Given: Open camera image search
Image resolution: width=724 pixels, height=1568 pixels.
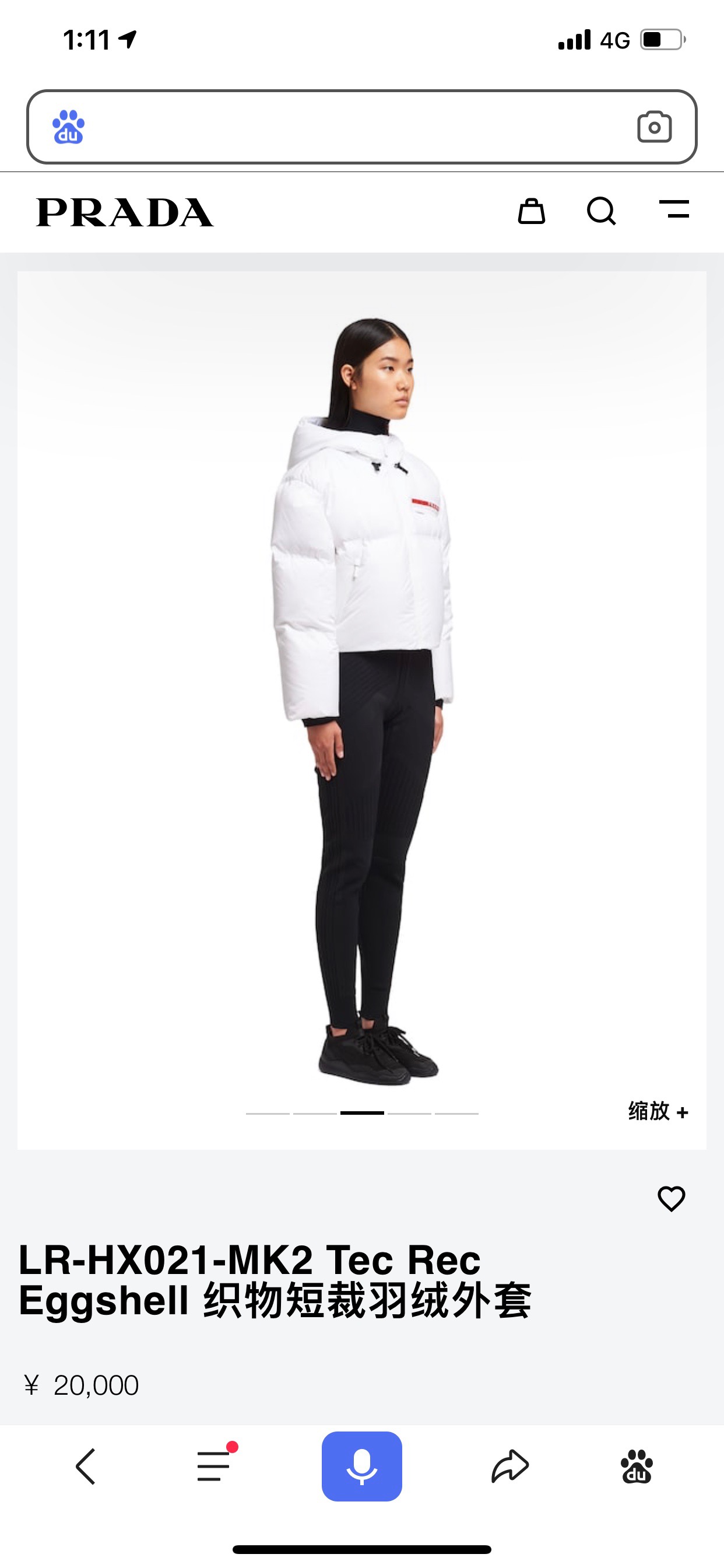Looking at the screenshot, I should click(x=654, y=127).
